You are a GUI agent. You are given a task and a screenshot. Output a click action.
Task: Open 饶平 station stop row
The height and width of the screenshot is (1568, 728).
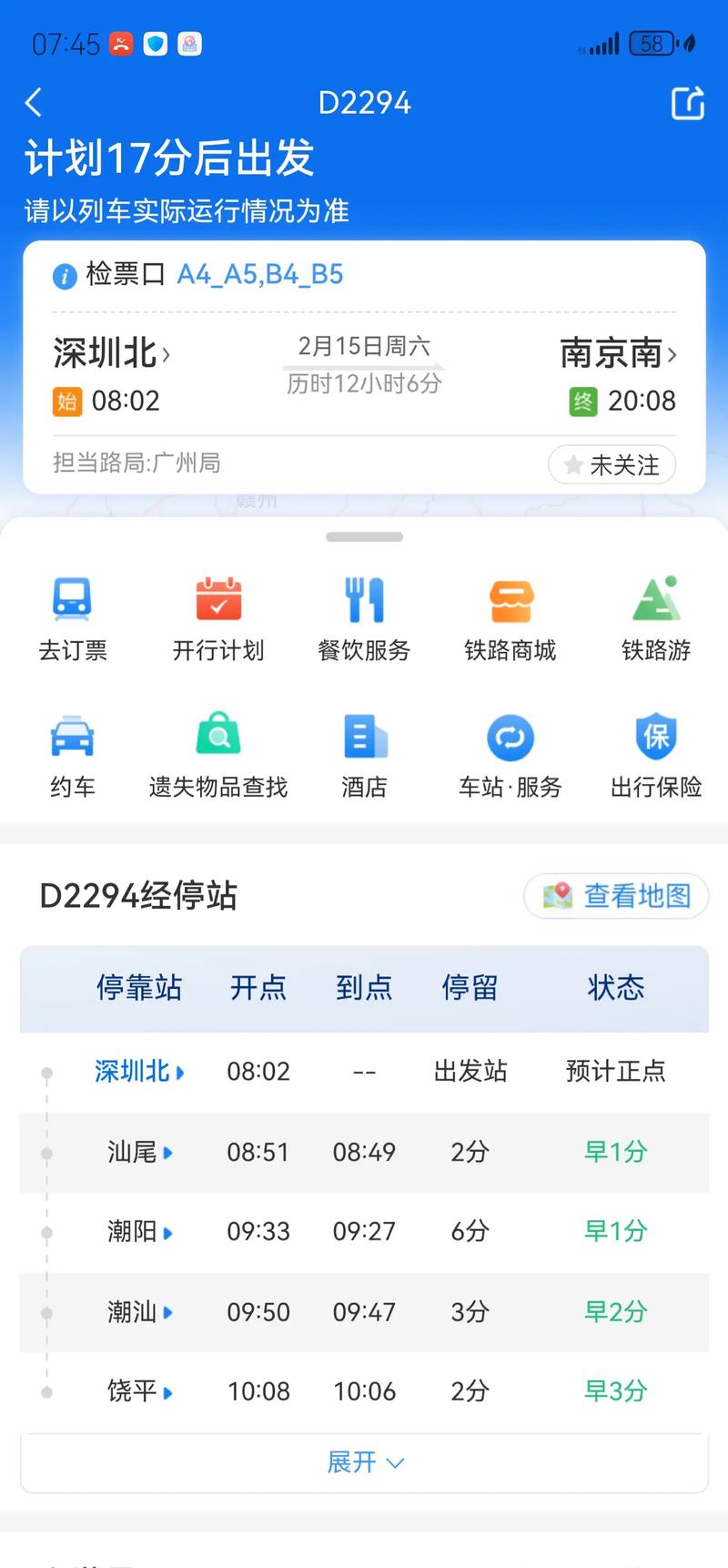point(364,1391)
